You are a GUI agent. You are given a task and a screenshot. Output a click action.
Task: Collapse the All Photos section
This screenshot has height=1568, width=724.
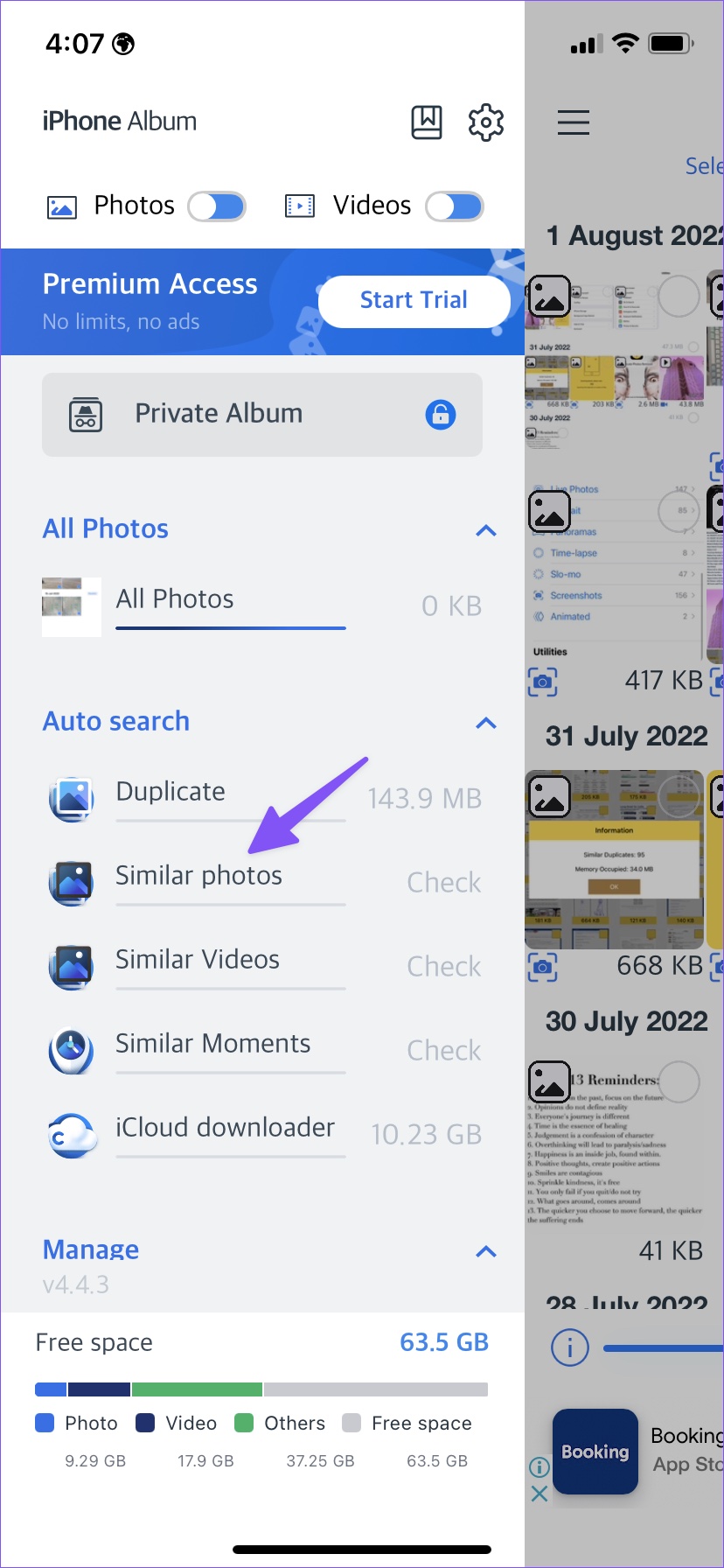pyautogui.click(x=486, y=530)
